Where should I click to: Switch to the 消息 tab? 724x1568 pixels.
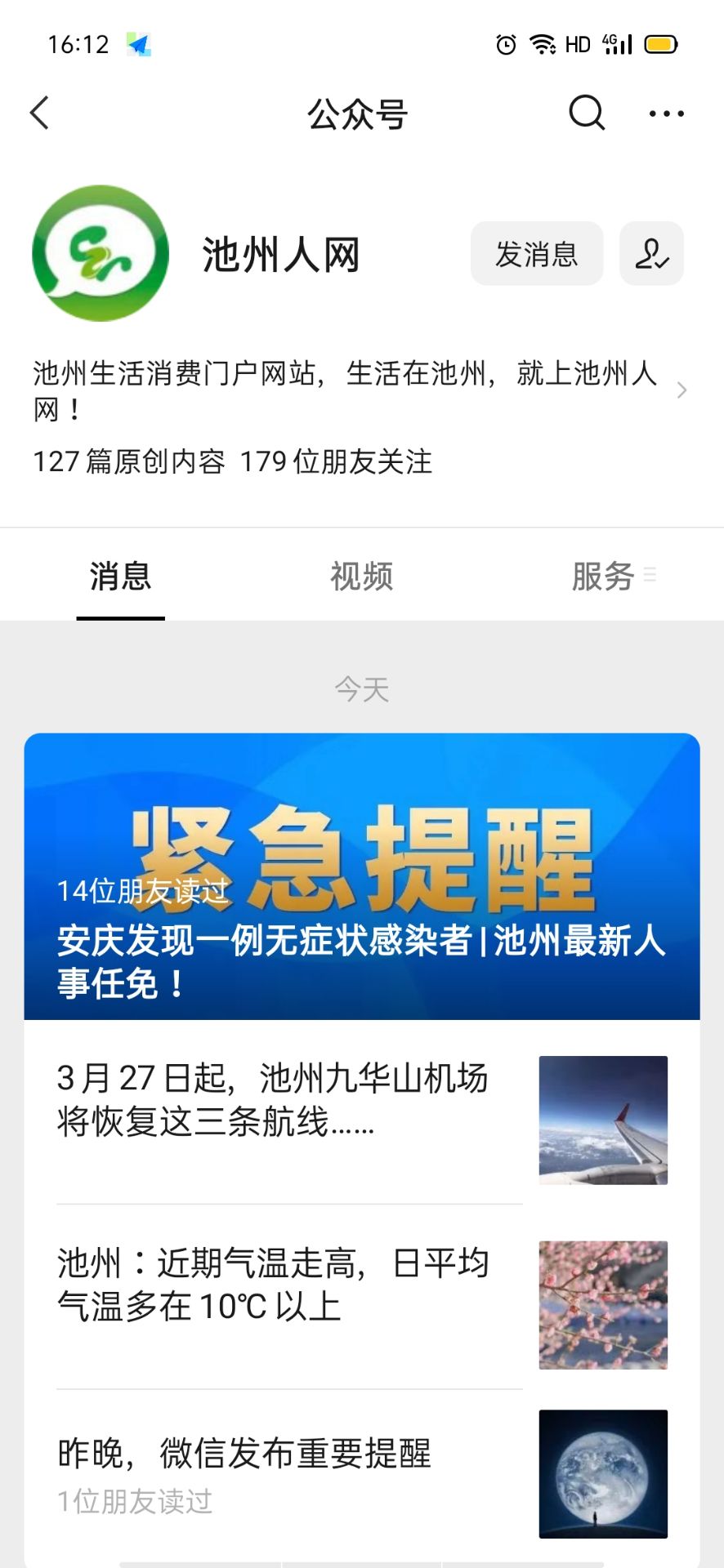pyautogui.click(x=121, y=577)
